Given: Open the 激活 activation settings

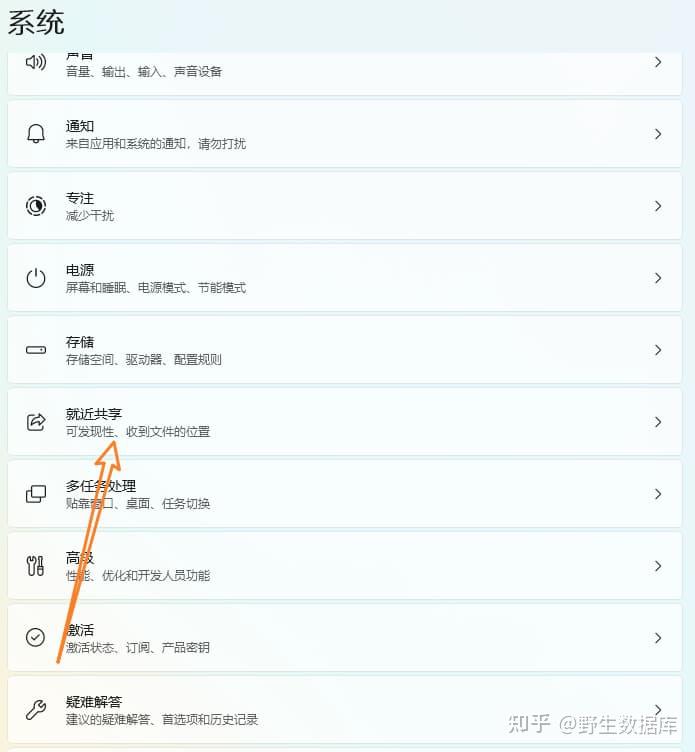Looking at the screenshot, I should pyautogui.click(x=344, y=638).
